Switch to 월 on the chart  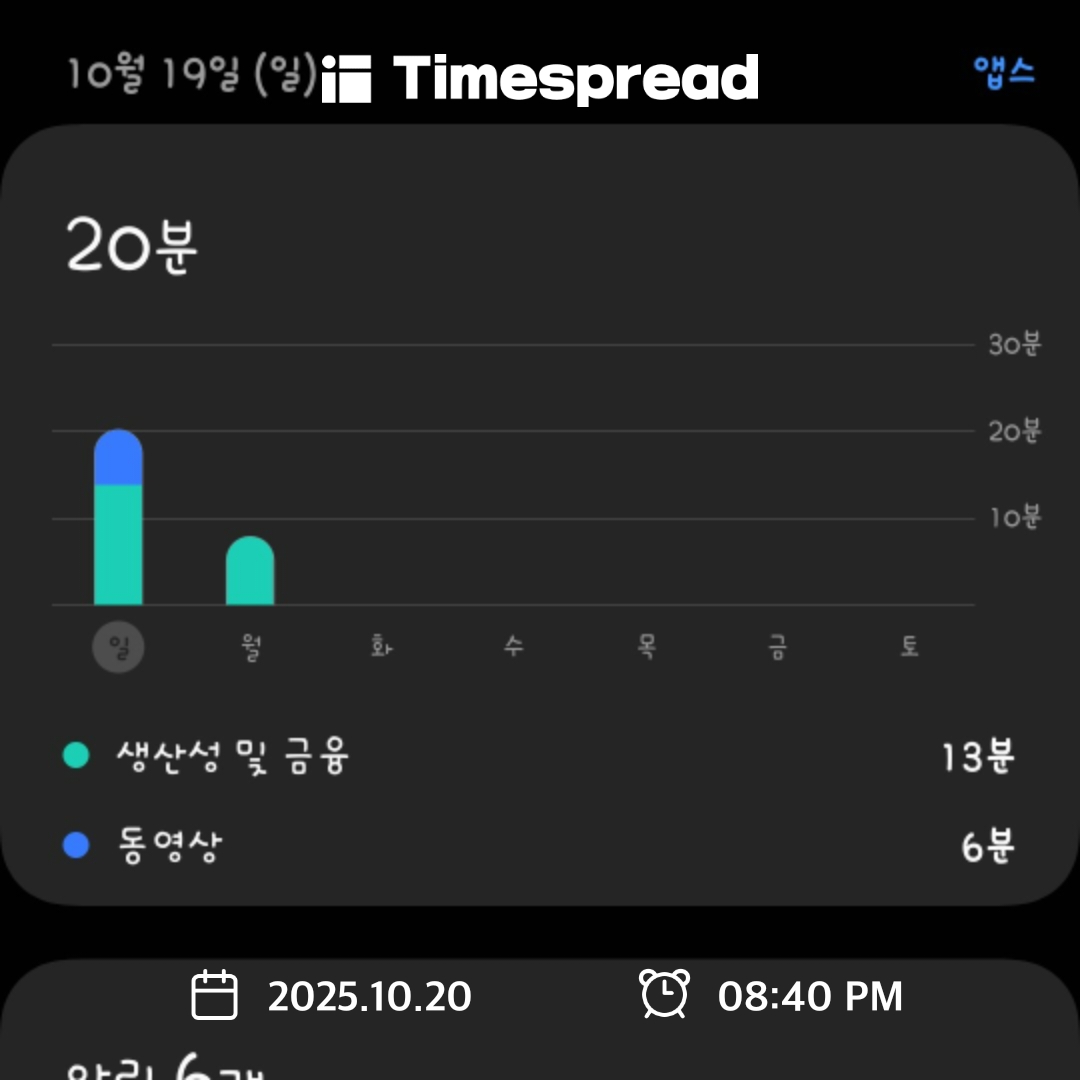pos(250,647)
